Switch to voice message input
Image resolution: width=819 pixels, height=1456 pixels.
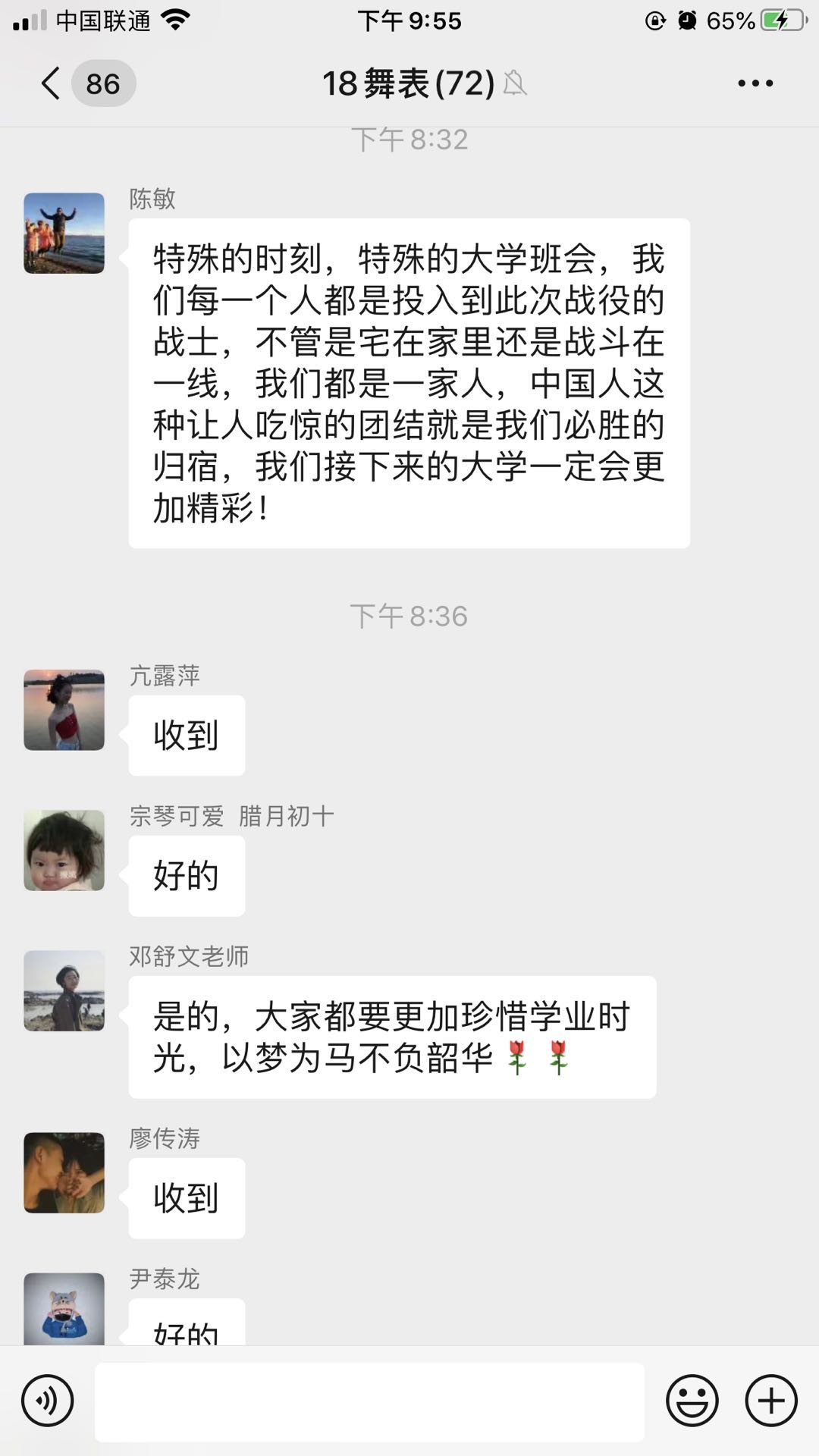[48, 1401]
